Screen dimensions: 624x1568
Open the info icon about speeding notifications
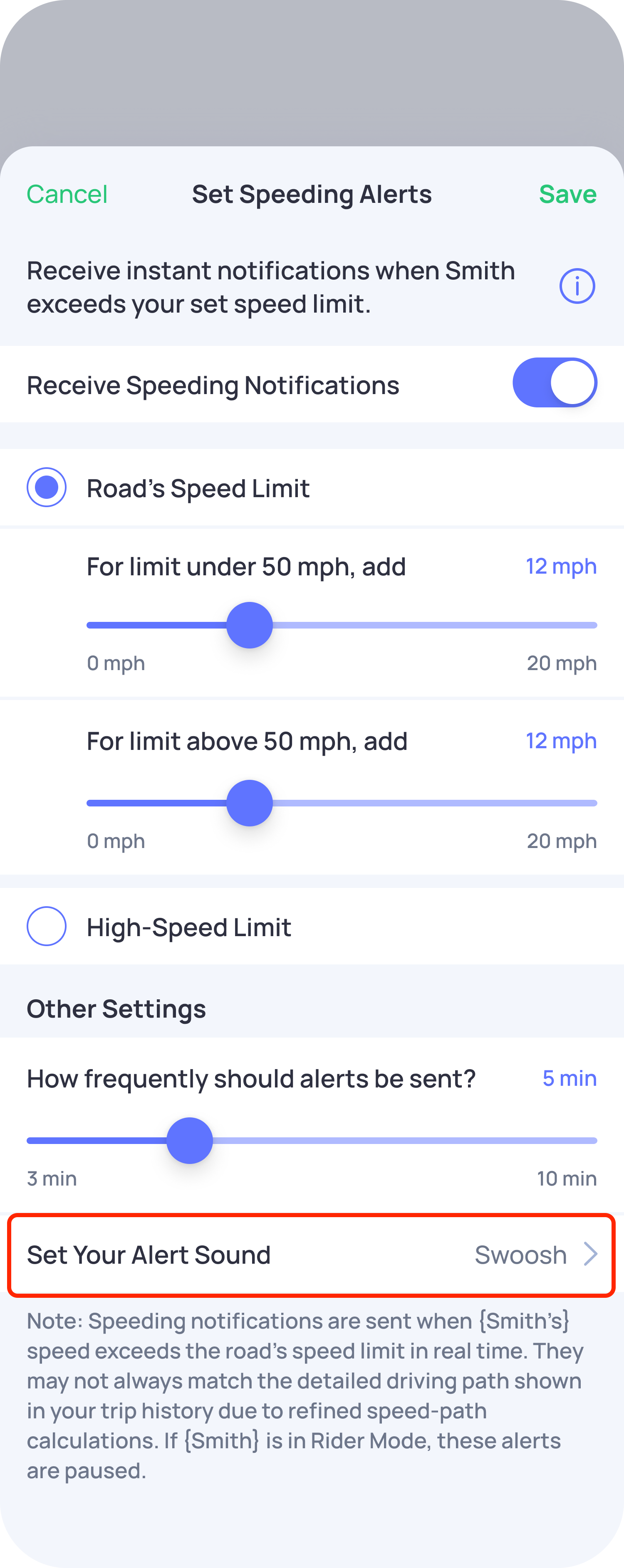[577, 286]
